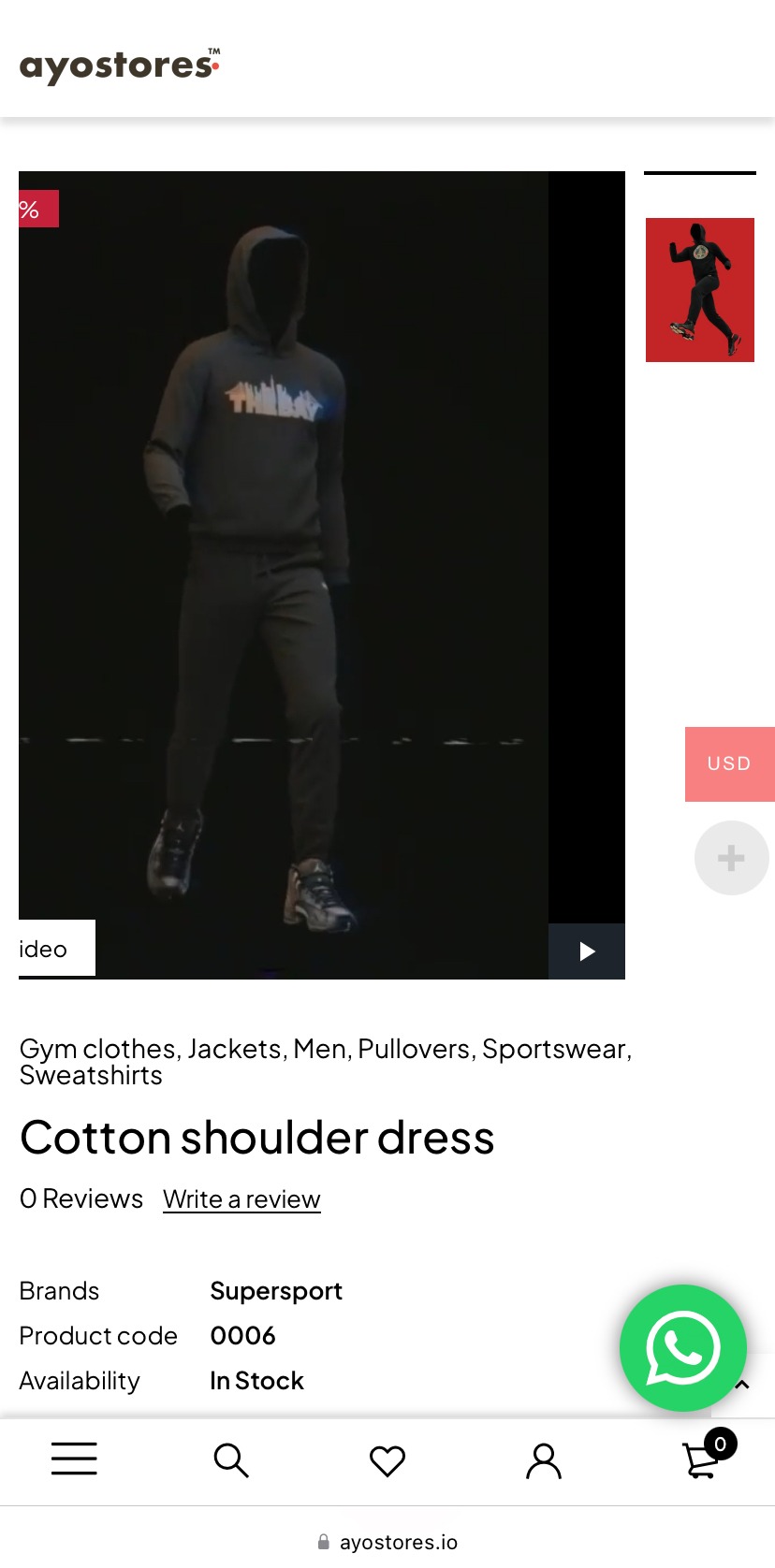Open the wishlist heart
This screenshot has height=1568, width=775.
click(x=387, y=1460)
